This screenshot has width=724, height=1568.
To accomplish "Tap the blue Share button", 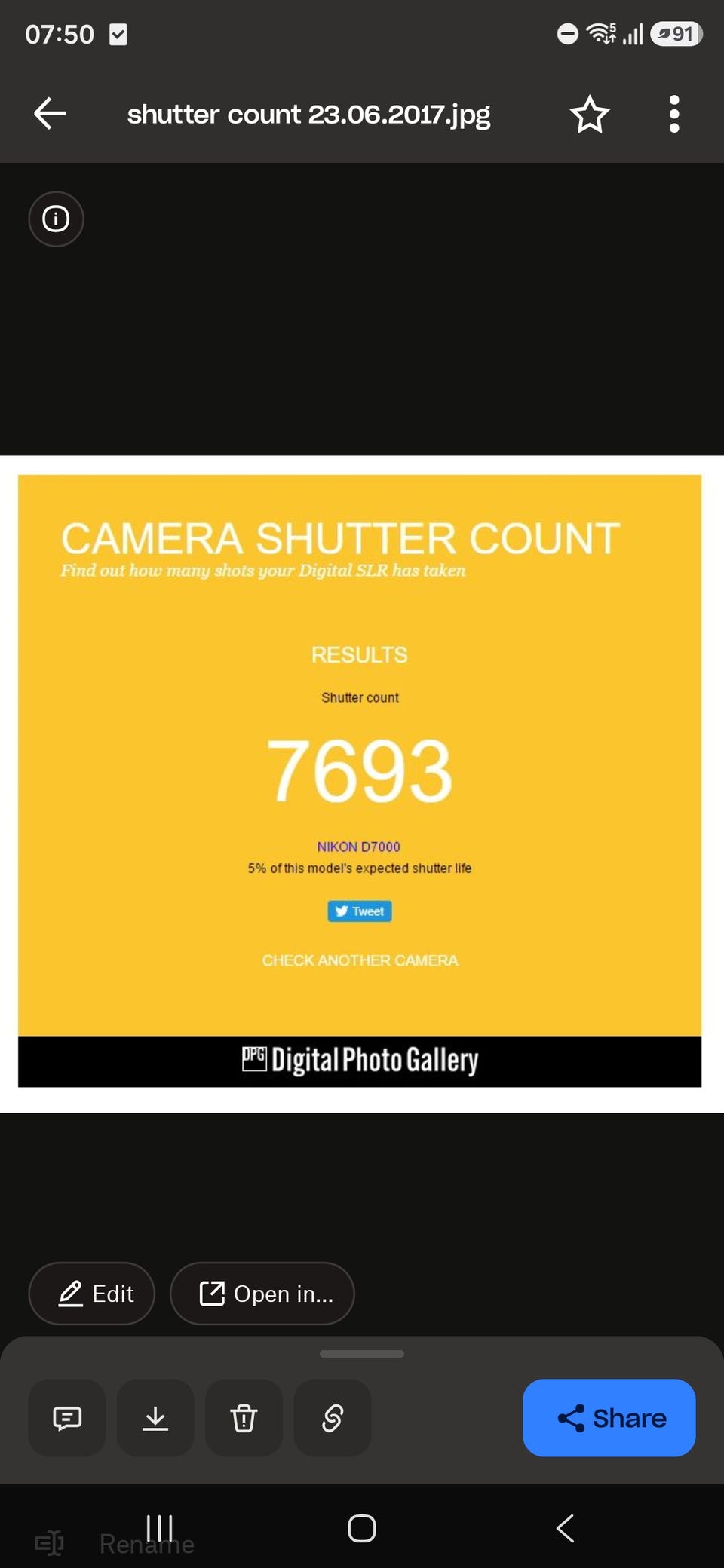I will point(609,1418).
